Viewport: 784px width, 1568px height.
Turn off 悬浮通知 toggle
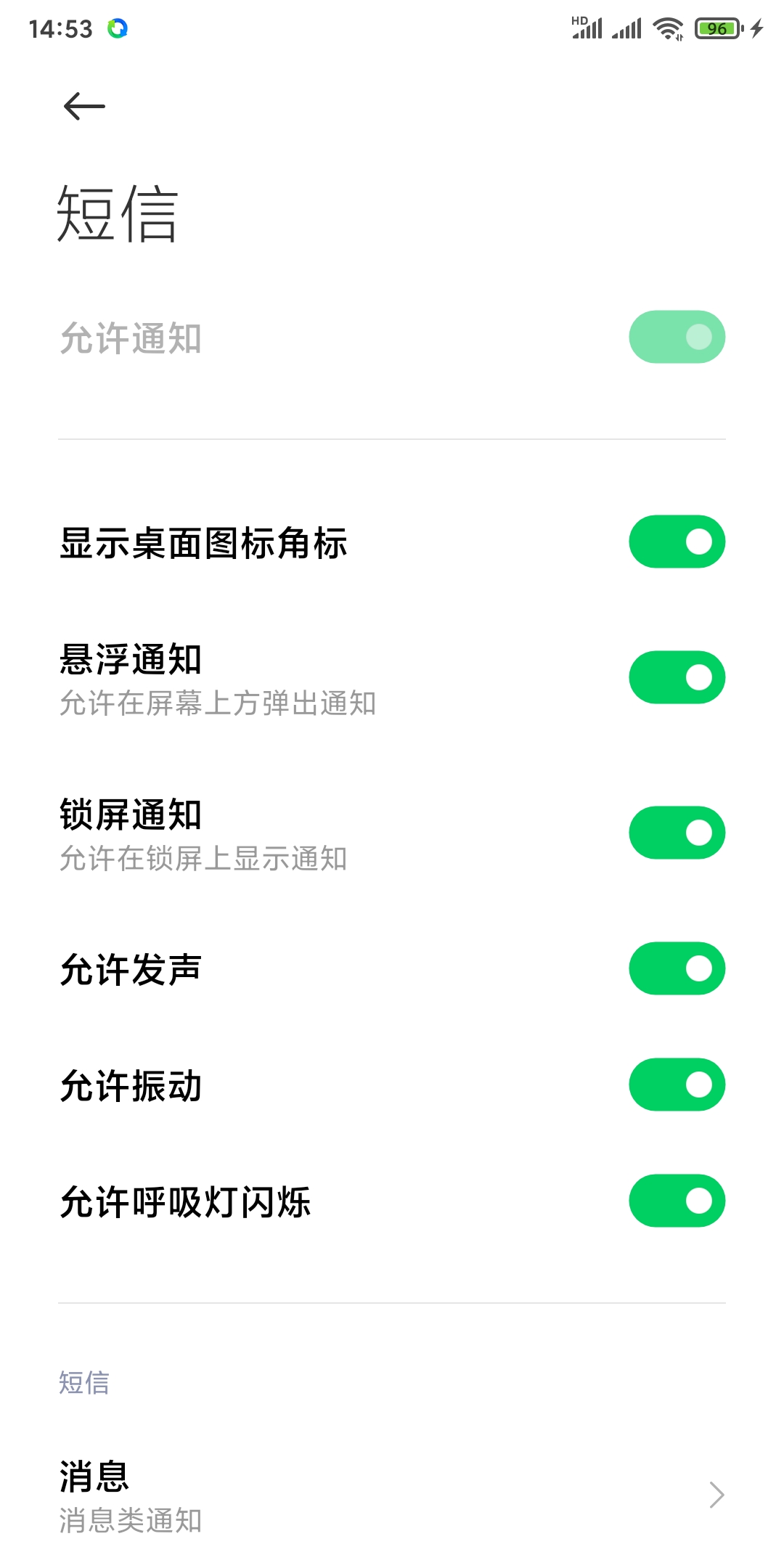click(677, 677)
